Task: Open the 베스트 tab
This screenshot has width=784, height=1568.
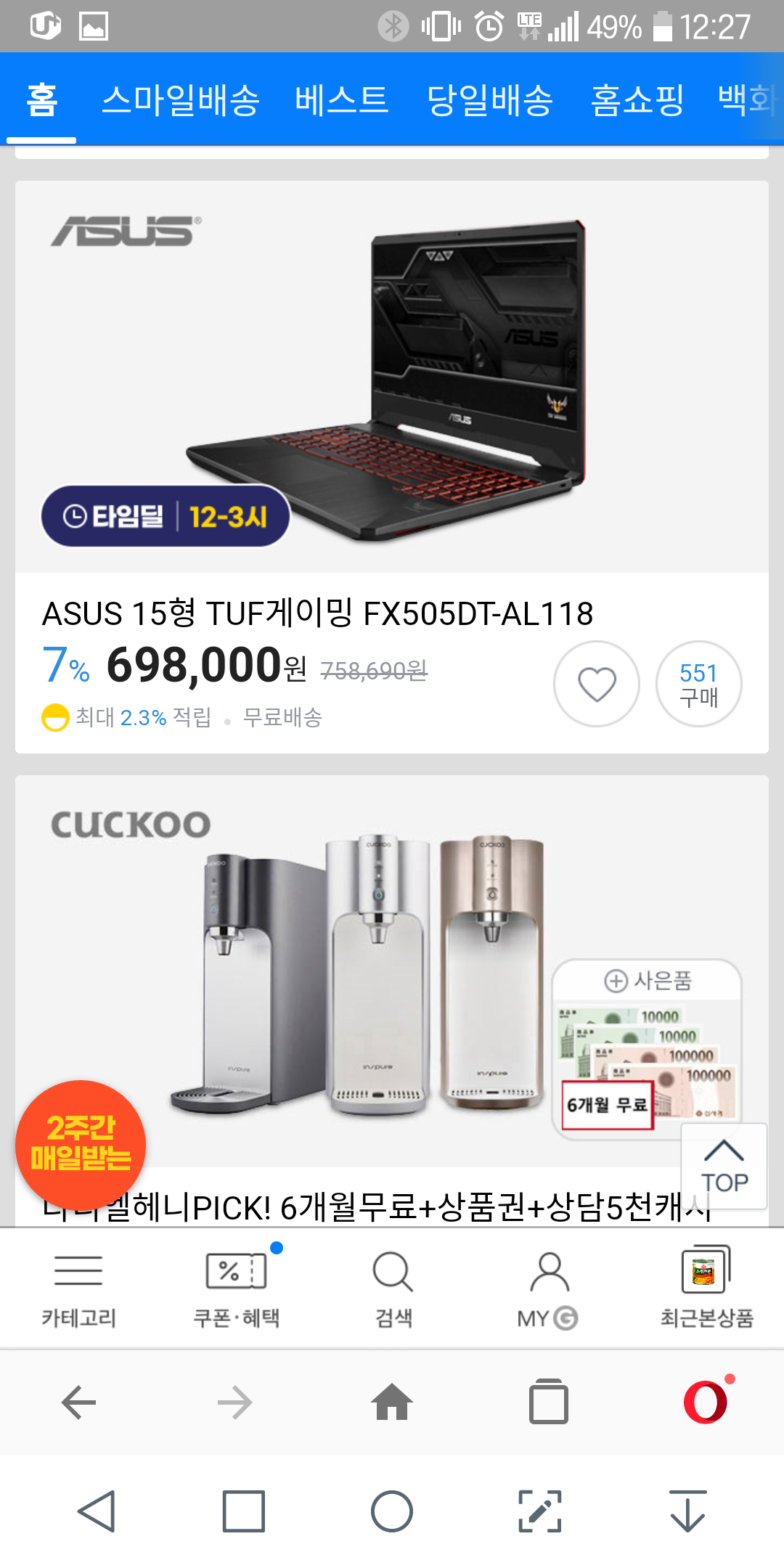Action: point(341,99)
